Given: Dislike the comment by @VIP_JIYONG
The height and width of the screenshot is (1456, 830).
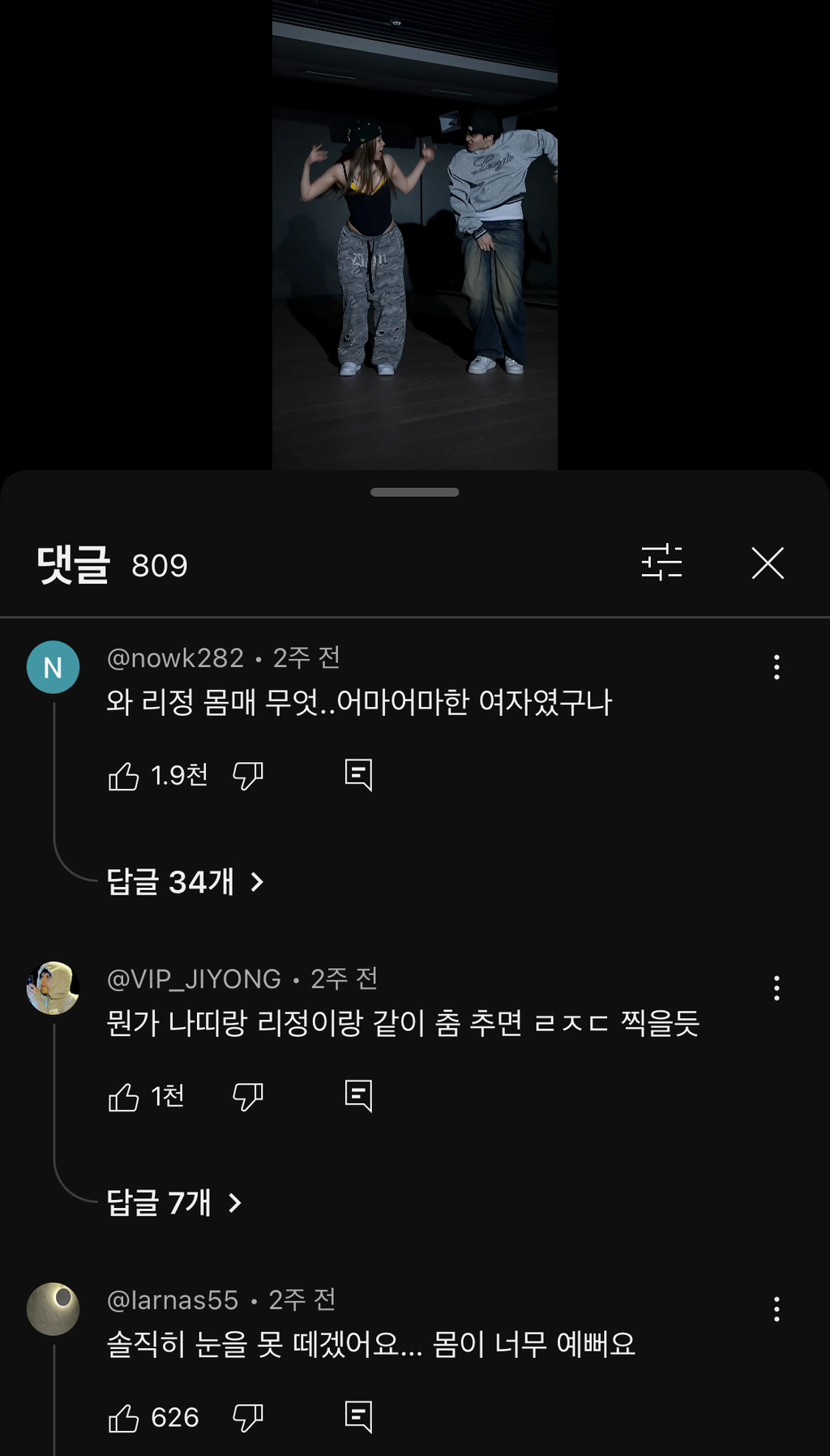Looking at the screenshot, I should click(248, 1097).
